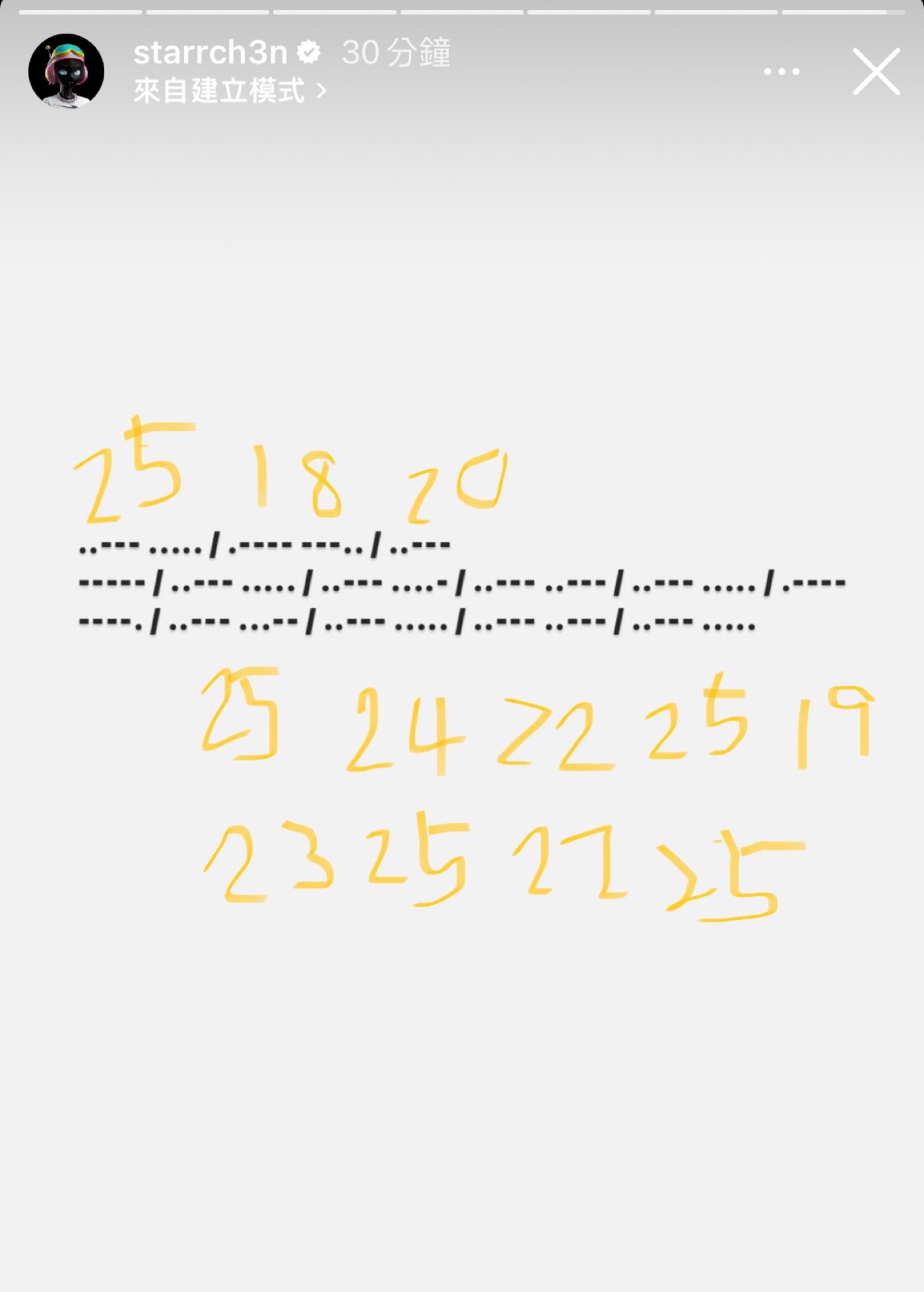Open the three-dot options menu
Screen dimensions: 924x1292
(x=781, y=71)
